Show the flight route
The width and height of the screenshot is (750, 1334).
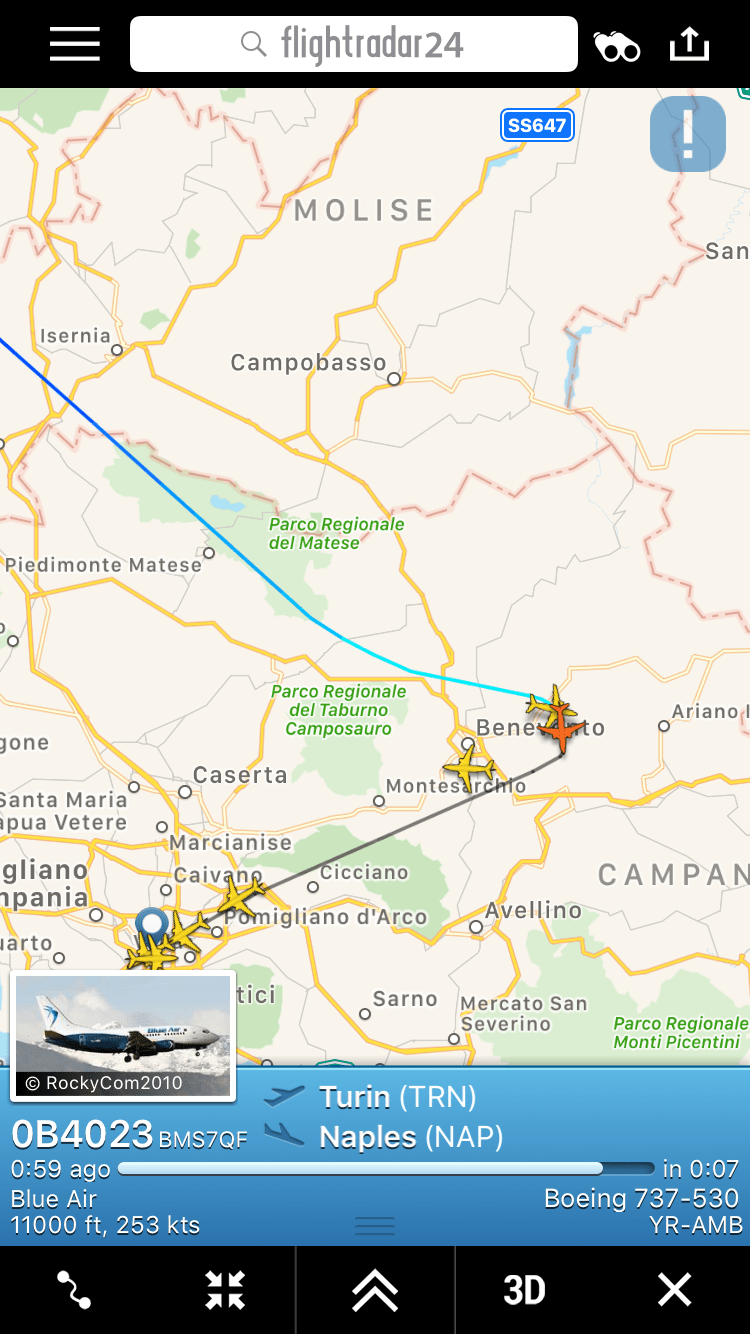point(75,1290)
